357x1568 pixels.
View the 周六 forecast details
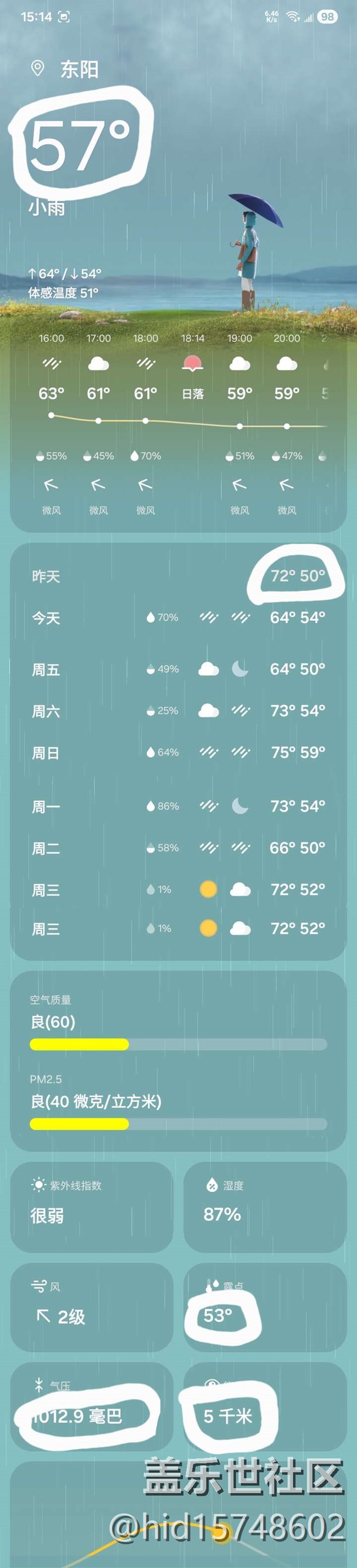pos(178,710)
